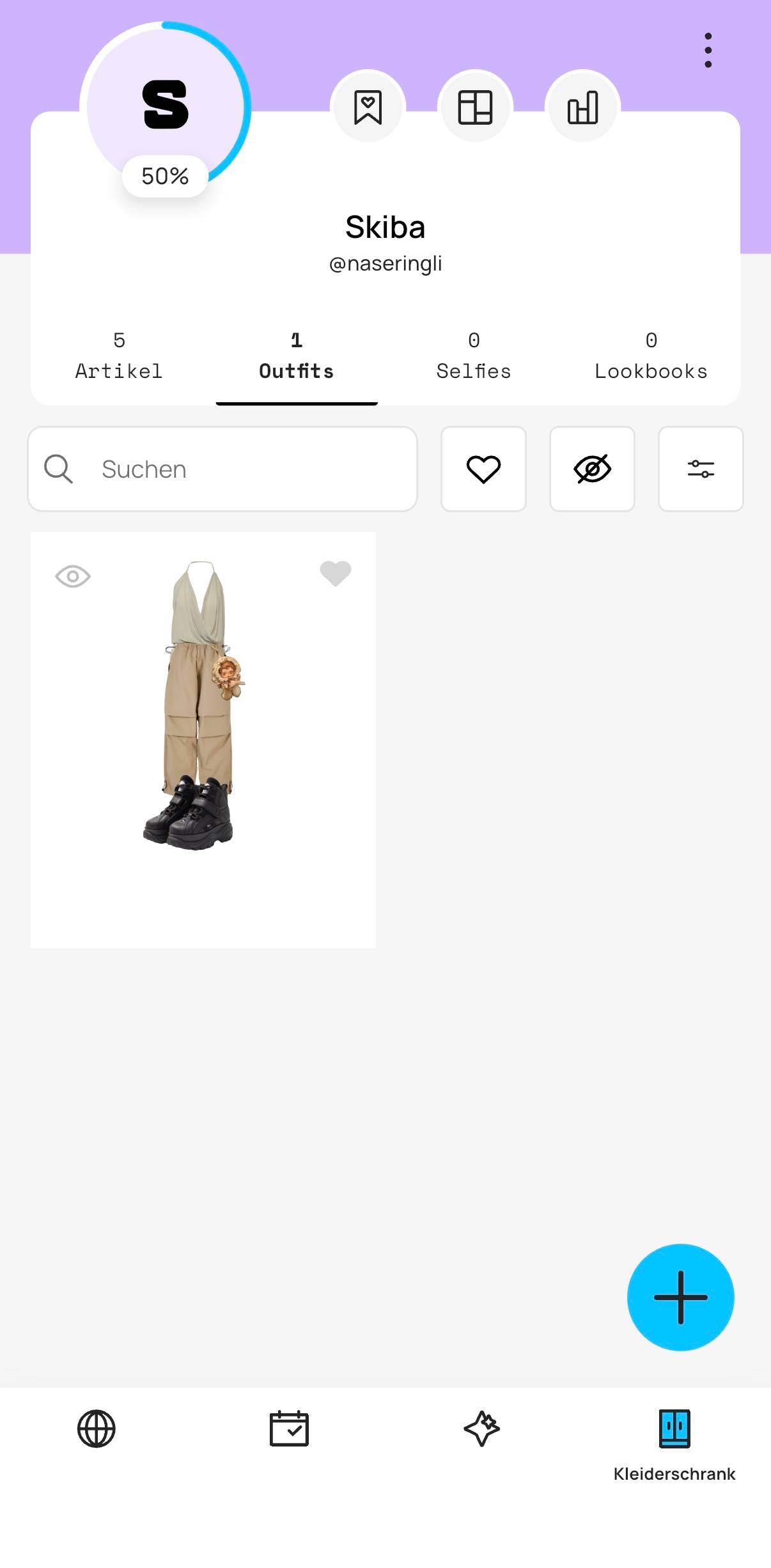Tap the profile avatar with letter S
This screenshot has height=1568, width=771.
click(165, 106)
